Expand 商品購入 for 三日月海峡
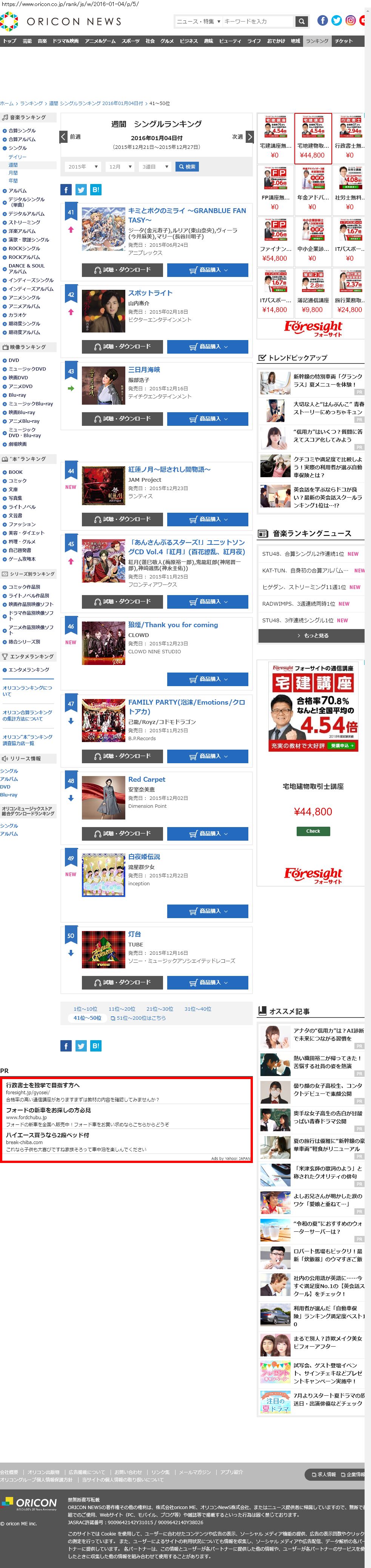 (x=208, y=419)
